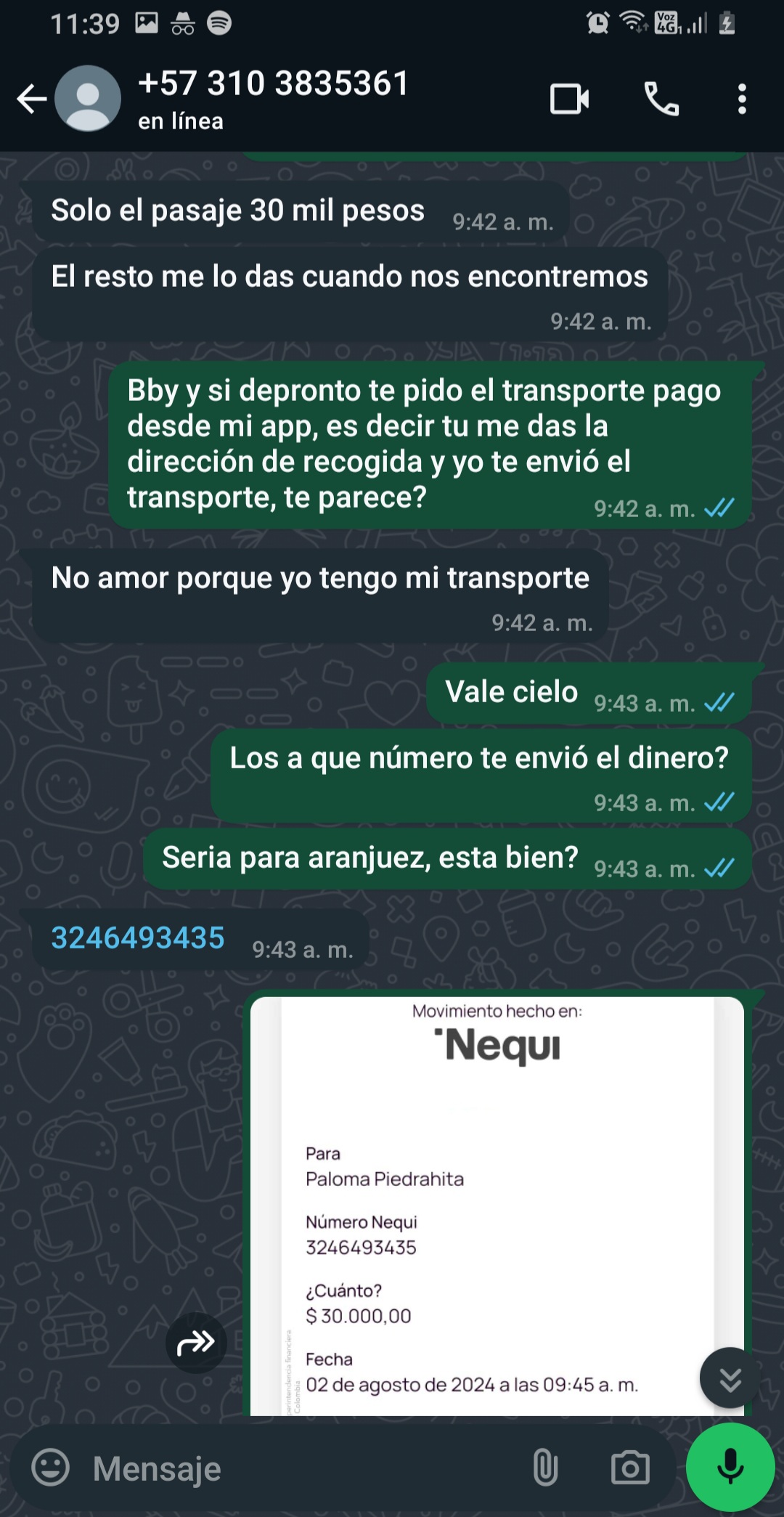Start a video call
Viewport: 784px width, 1517px height.
pyautogui.click(x=569, y=99)
